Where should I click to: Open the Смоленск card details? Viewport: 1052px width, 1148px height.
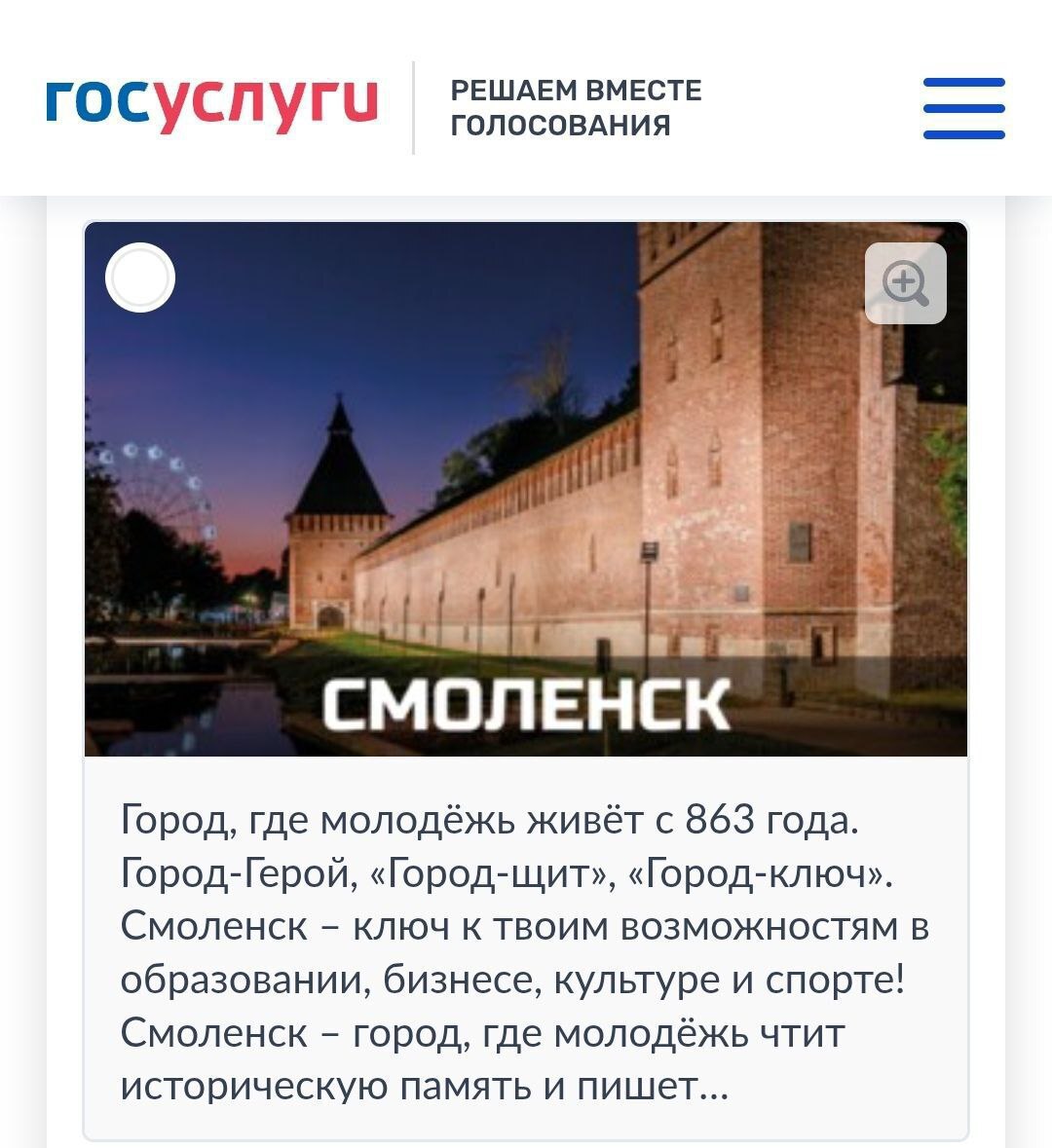point(525,949)
